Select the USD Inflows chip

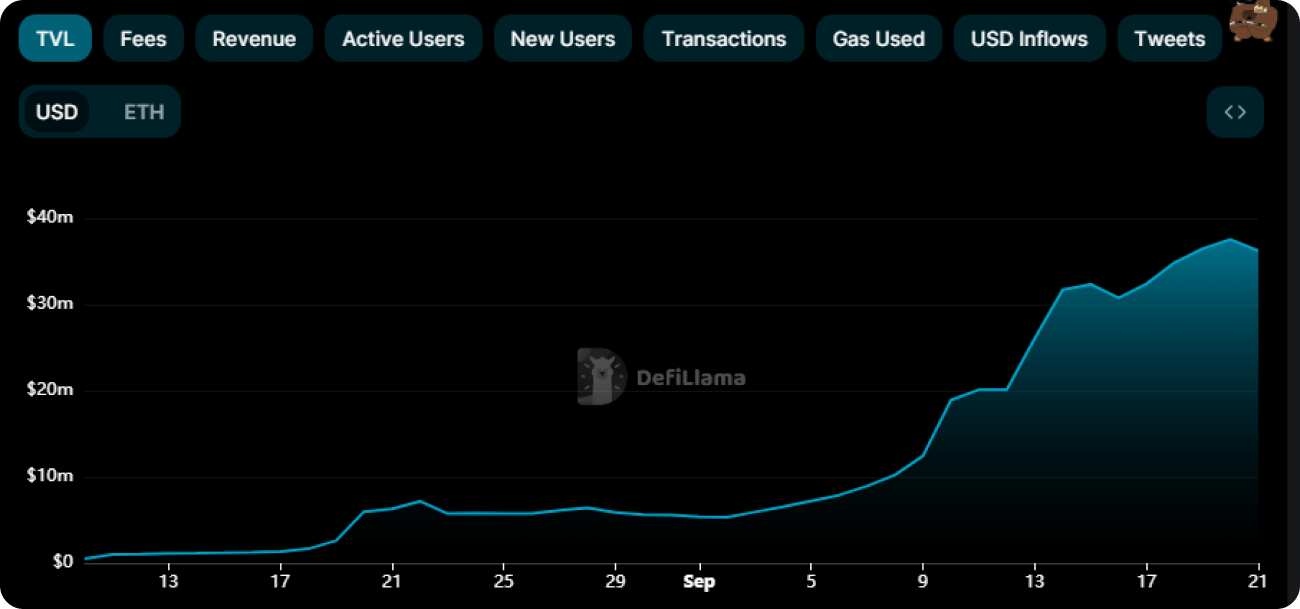(x=1029, y=39)
